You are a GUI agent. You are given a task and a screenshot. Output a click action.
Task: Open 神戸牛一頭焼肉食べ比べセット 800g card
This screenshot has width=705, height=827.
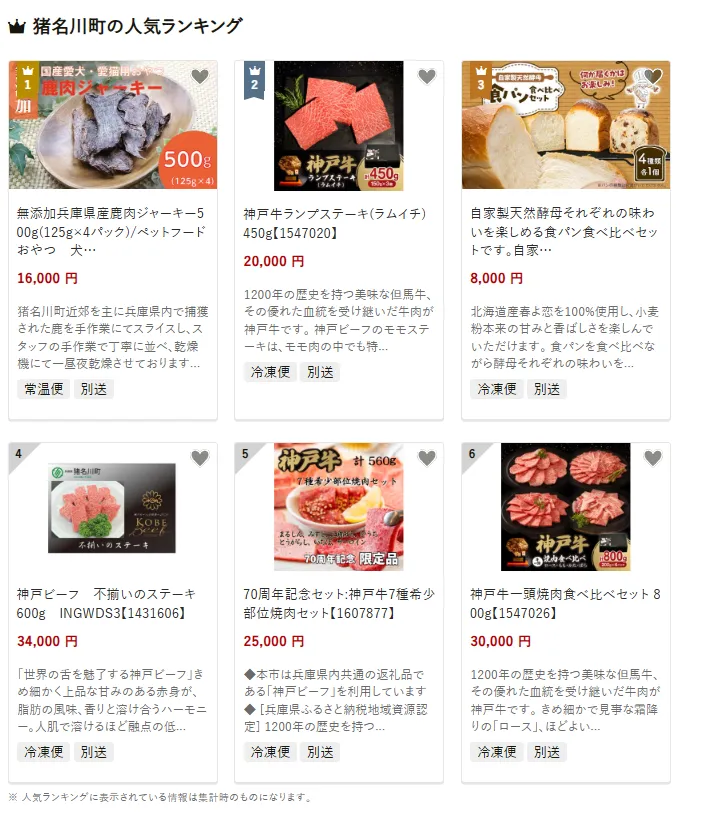(x=565, y=603)
